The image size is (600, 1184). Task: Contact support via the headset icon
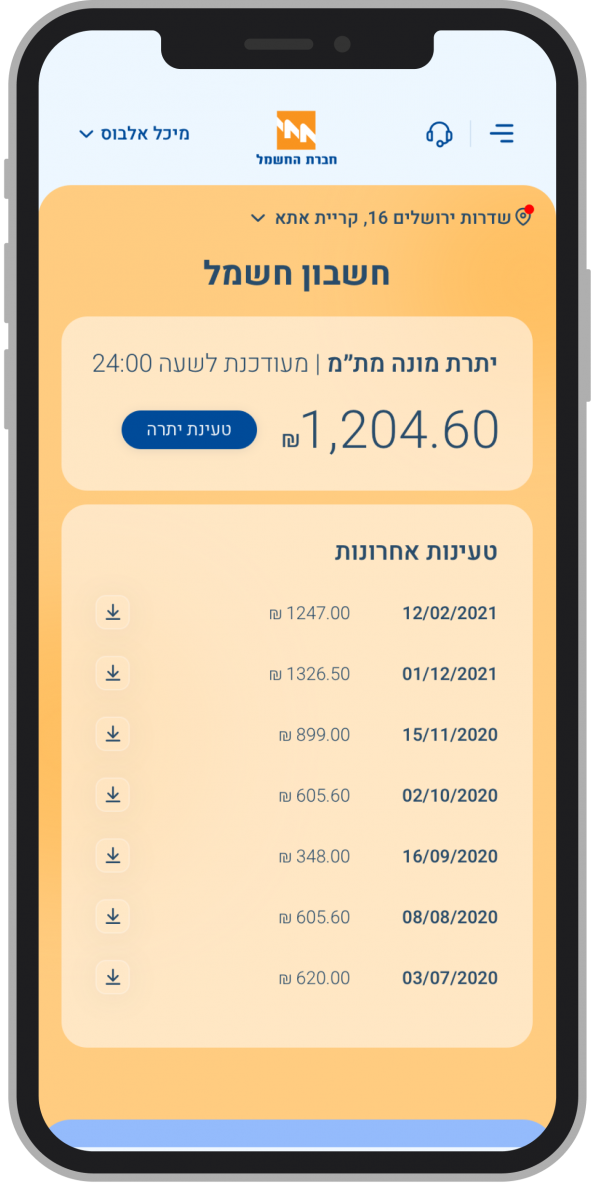click(x=439, y=134)
